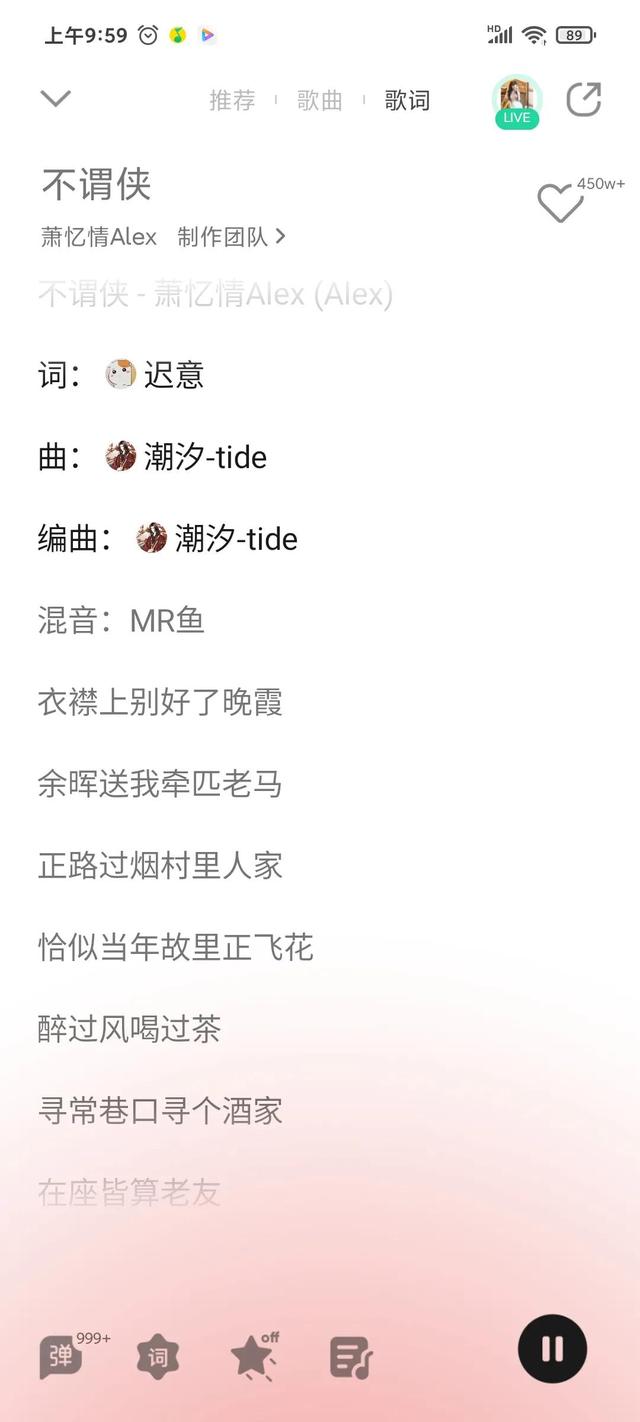Open arranger 潮汐-tide next to 编曲

(217, 538)
